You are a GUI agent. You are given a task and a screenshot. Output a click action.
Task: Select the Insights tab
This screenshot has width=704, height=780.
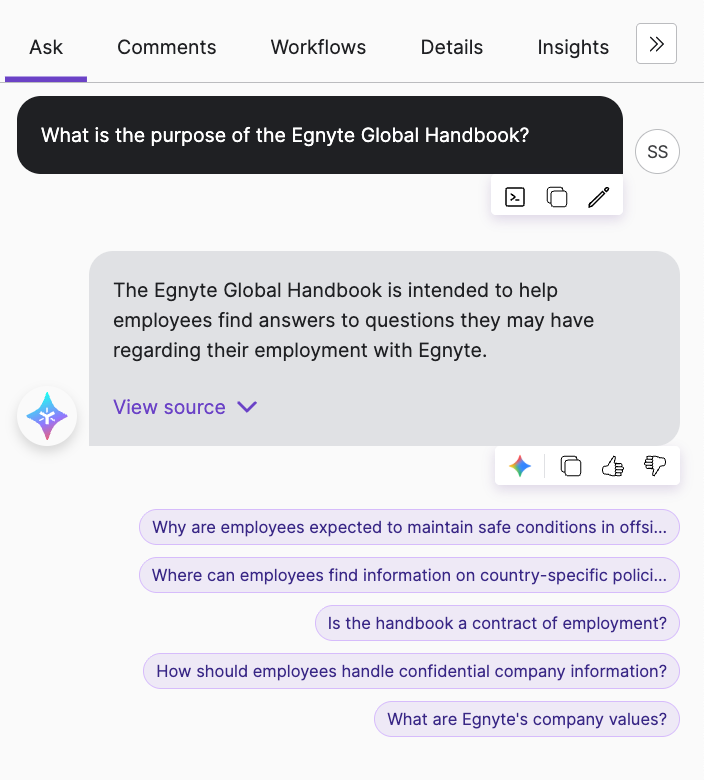[573, 47]
